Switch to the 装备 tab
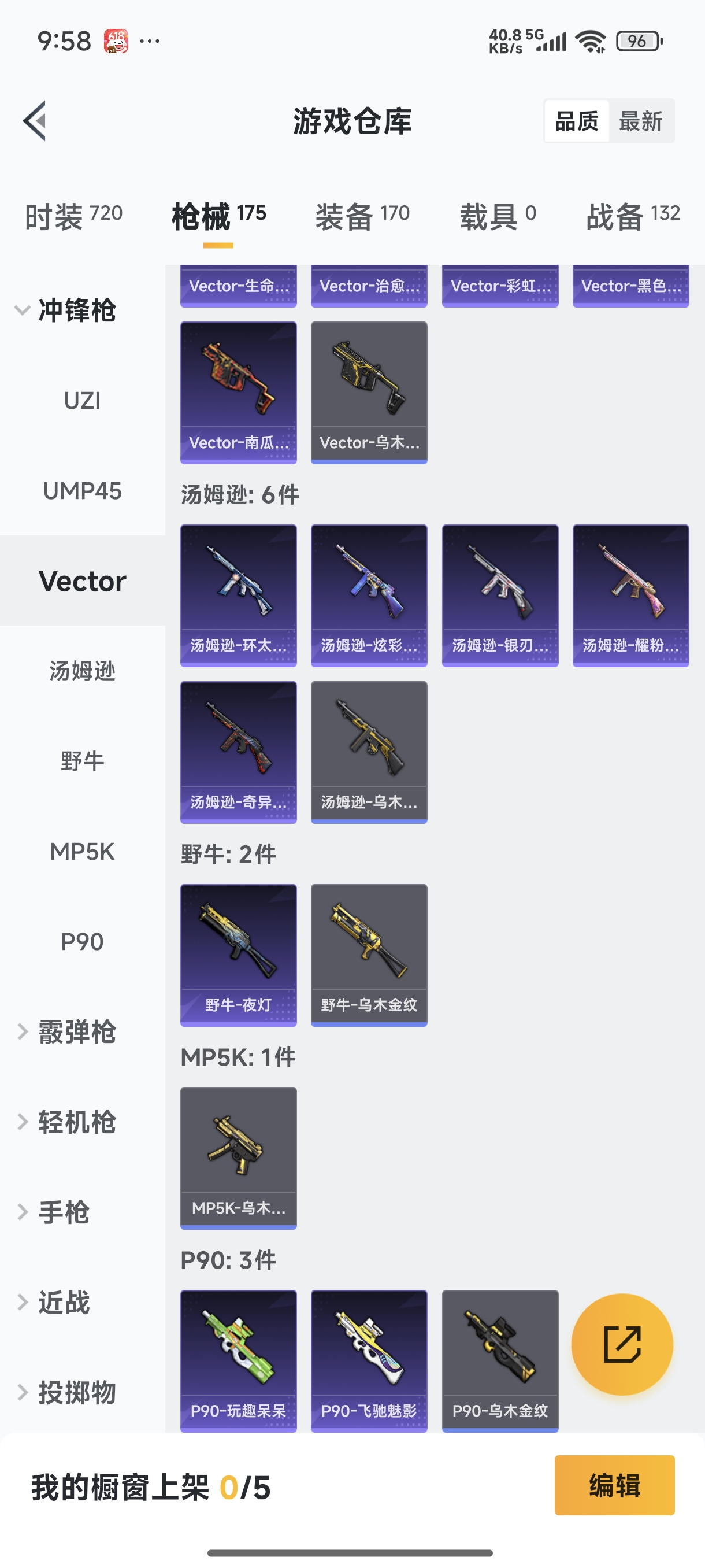Viewport: 705px width, 1568px height. pos(362,216)
